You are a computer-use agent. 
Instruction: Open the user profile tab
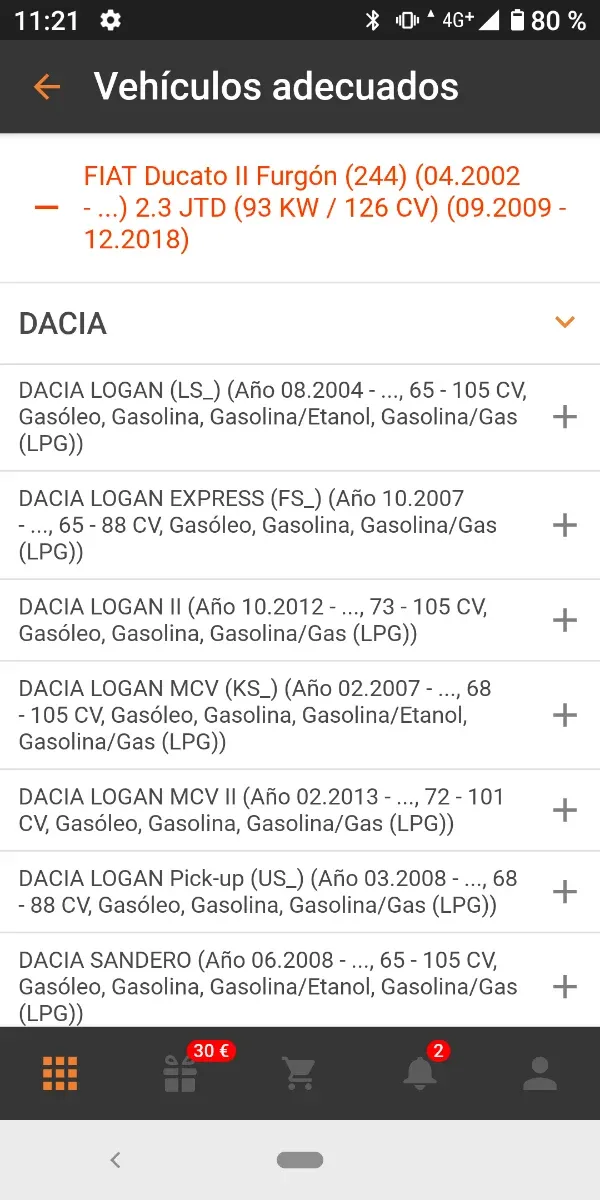point(540,1073)
